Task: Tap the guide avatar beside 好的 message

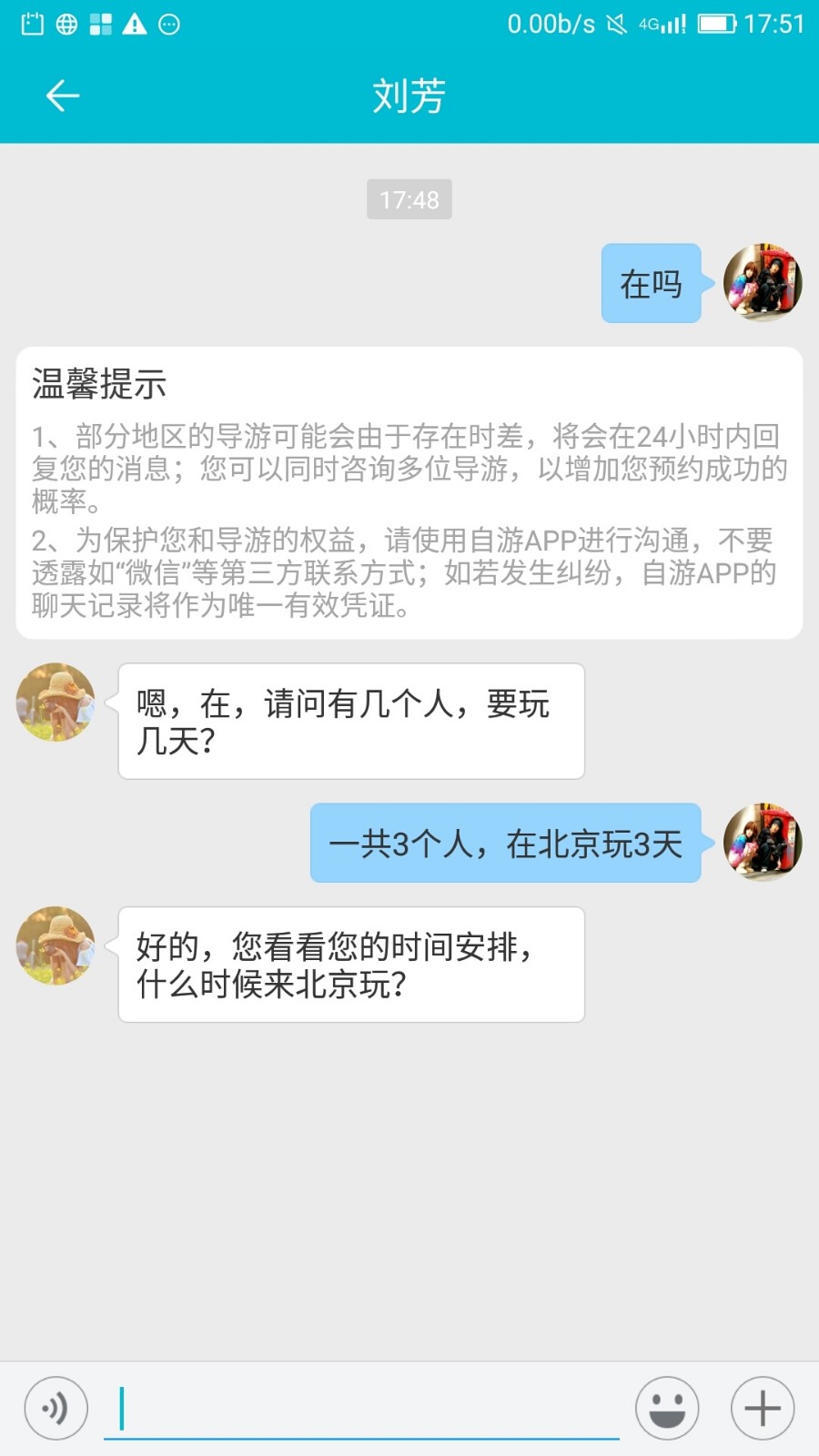Action: (x=54, y=945)
